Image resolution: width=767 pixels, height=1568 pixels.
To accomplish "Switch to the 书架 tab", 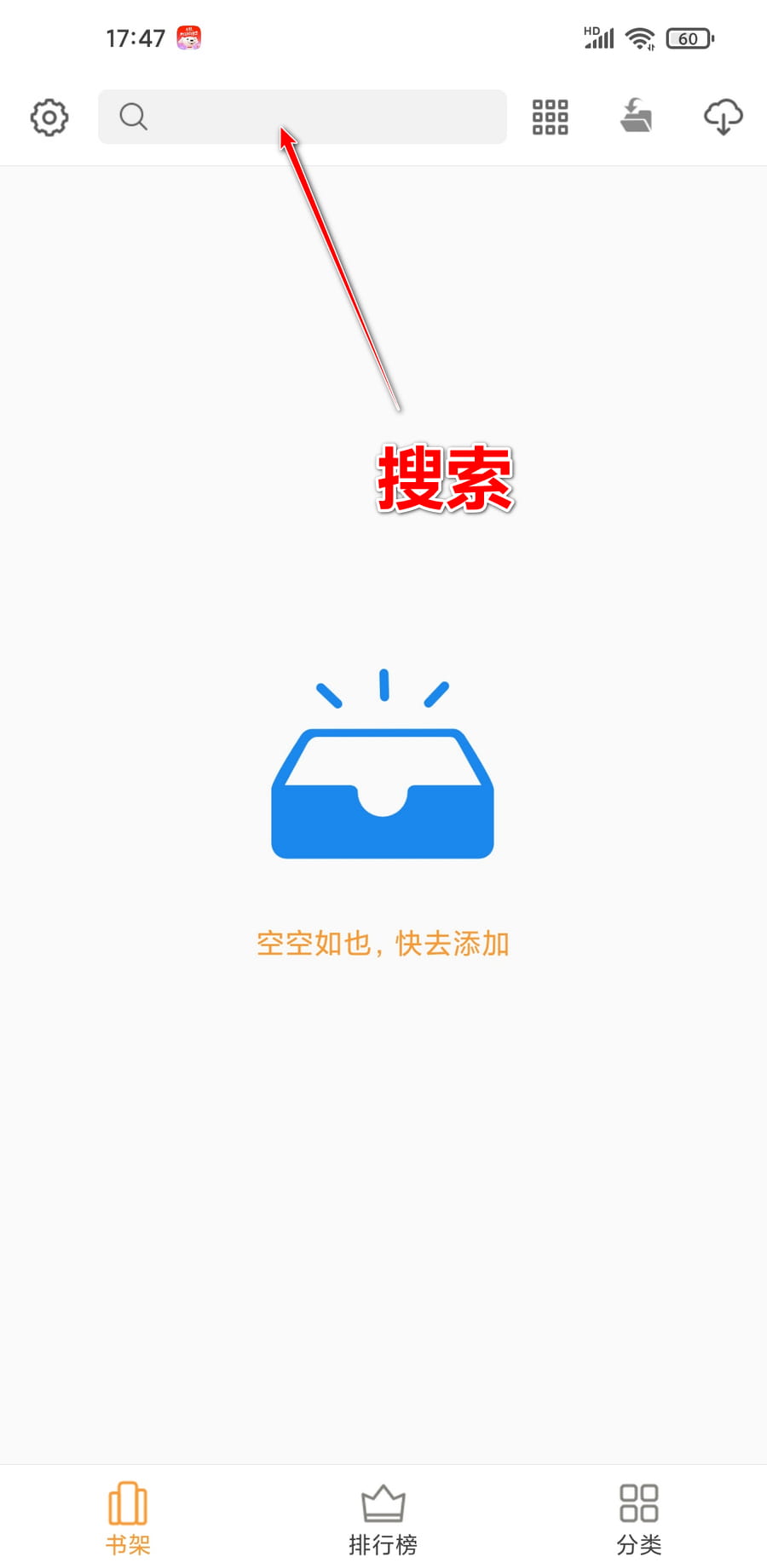I will [x=128, y=1519].
